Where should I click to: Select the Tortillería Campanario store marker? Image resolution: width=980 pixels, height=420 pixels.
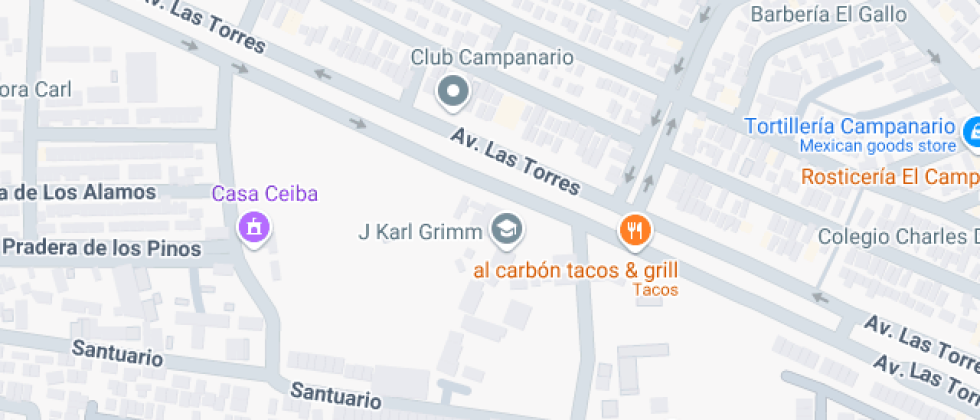(x=971, y=131)
